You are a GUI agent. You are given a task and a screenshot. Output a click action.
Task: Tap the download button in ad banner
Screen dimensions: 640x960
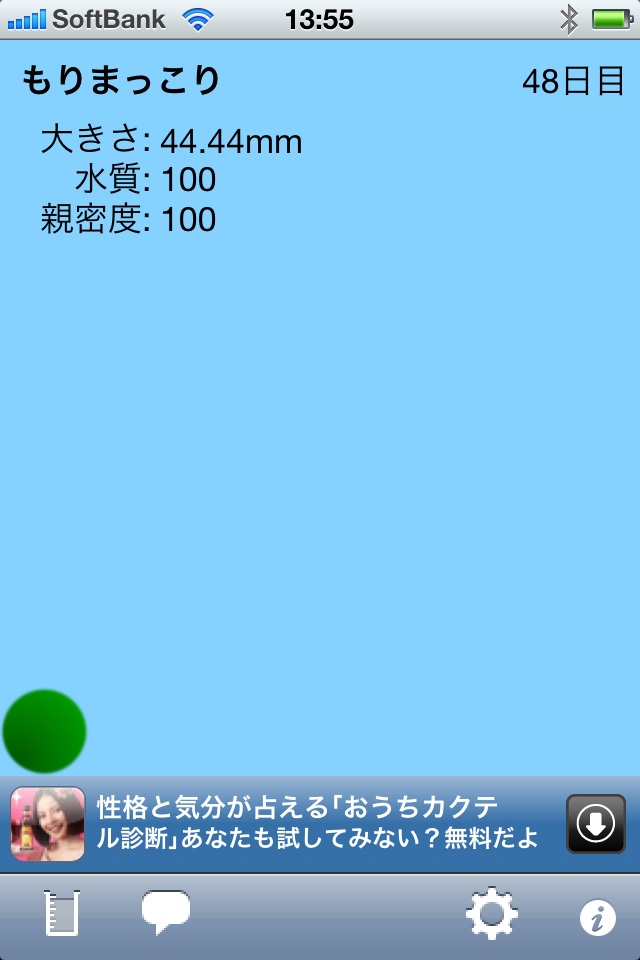click(596, 824)
